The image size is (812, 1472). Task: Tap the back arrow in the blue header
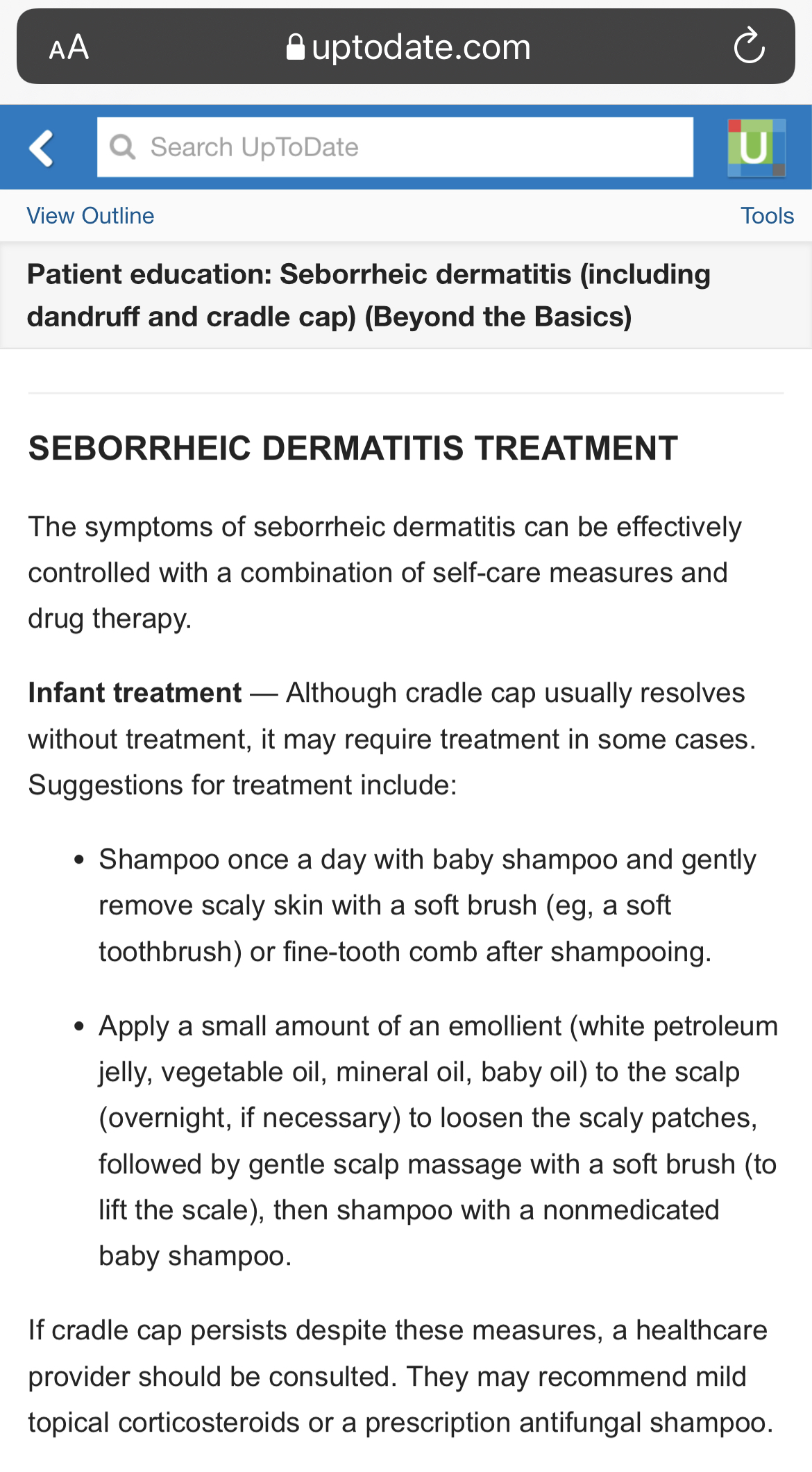point(42,148)
